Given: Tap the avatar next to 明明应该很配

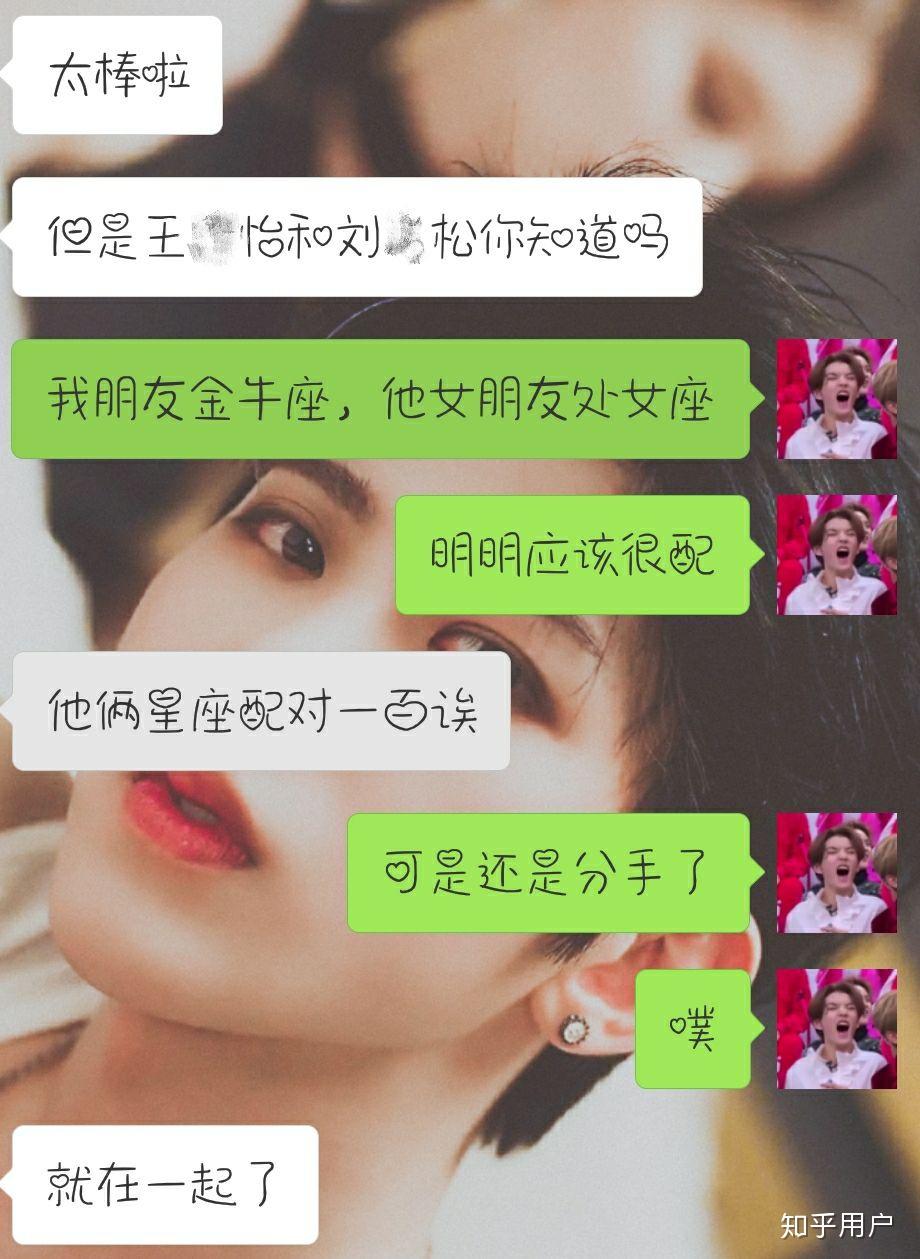Looking at the screenshot, I should pyautogui.click(x=837, y=555).
